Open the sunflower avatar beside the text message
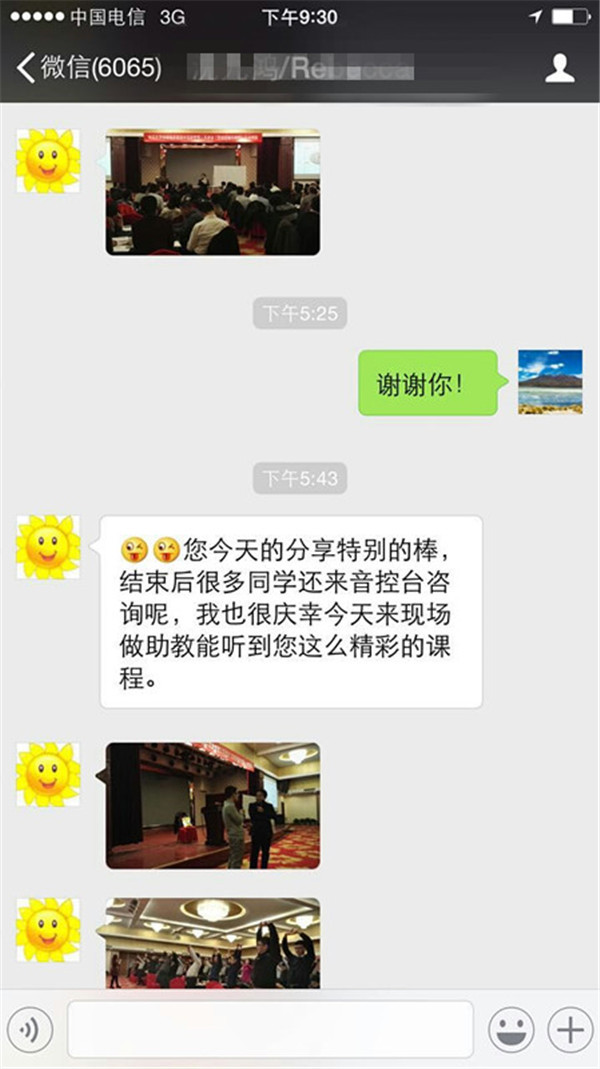This screenshot has width=600, height=1069. [48, 547]
